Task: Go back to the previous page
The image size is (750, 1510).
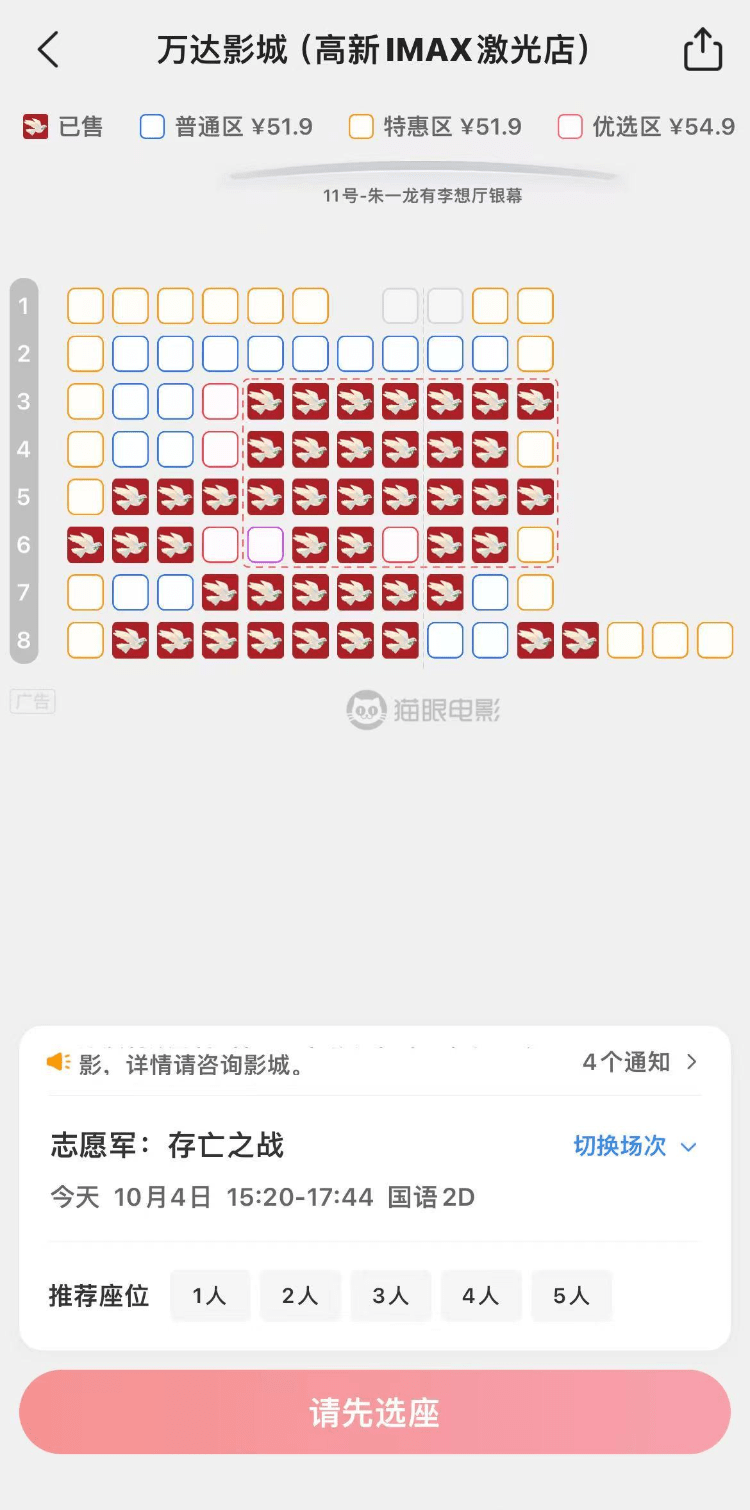Action: pyautogui.click(x=48, y=50)
